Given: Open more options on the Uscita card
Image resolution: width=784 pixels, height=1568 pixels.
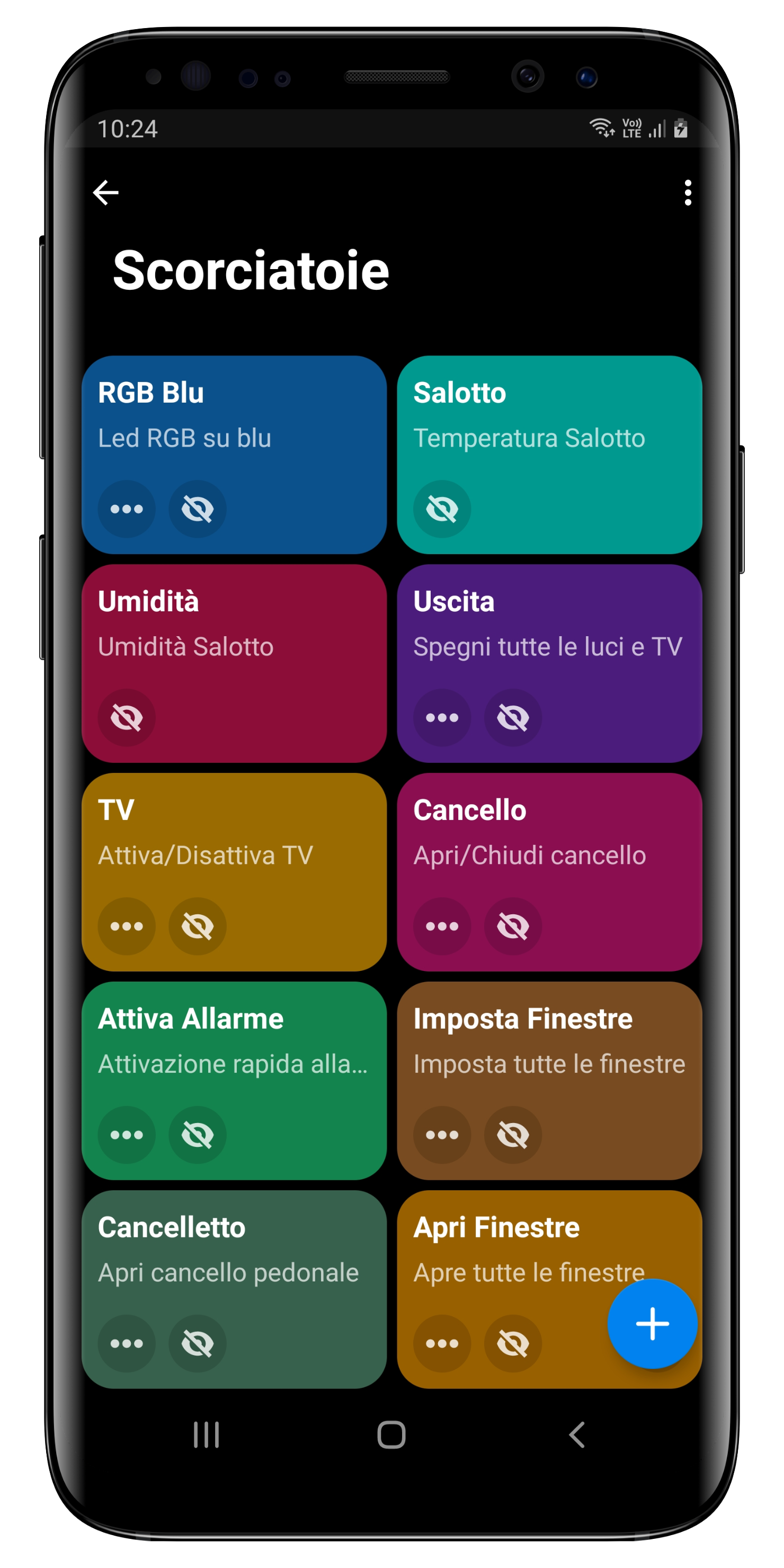Looking at the screenshot, I should tap(442, 718).
